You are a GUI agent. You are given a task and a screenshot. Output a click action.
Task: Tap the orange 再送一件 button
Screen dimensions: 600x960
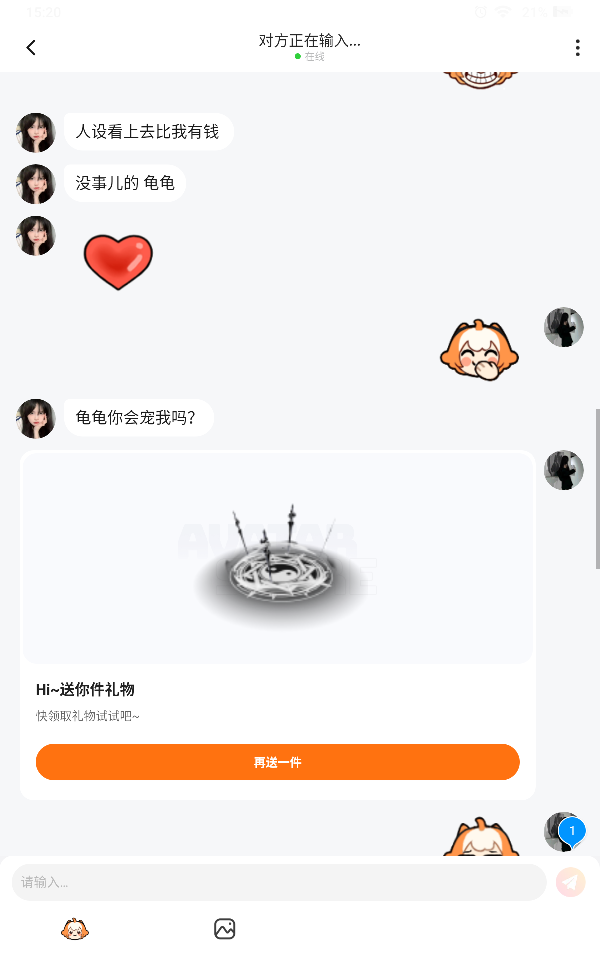pyautogui.click(x=277, y=762)
